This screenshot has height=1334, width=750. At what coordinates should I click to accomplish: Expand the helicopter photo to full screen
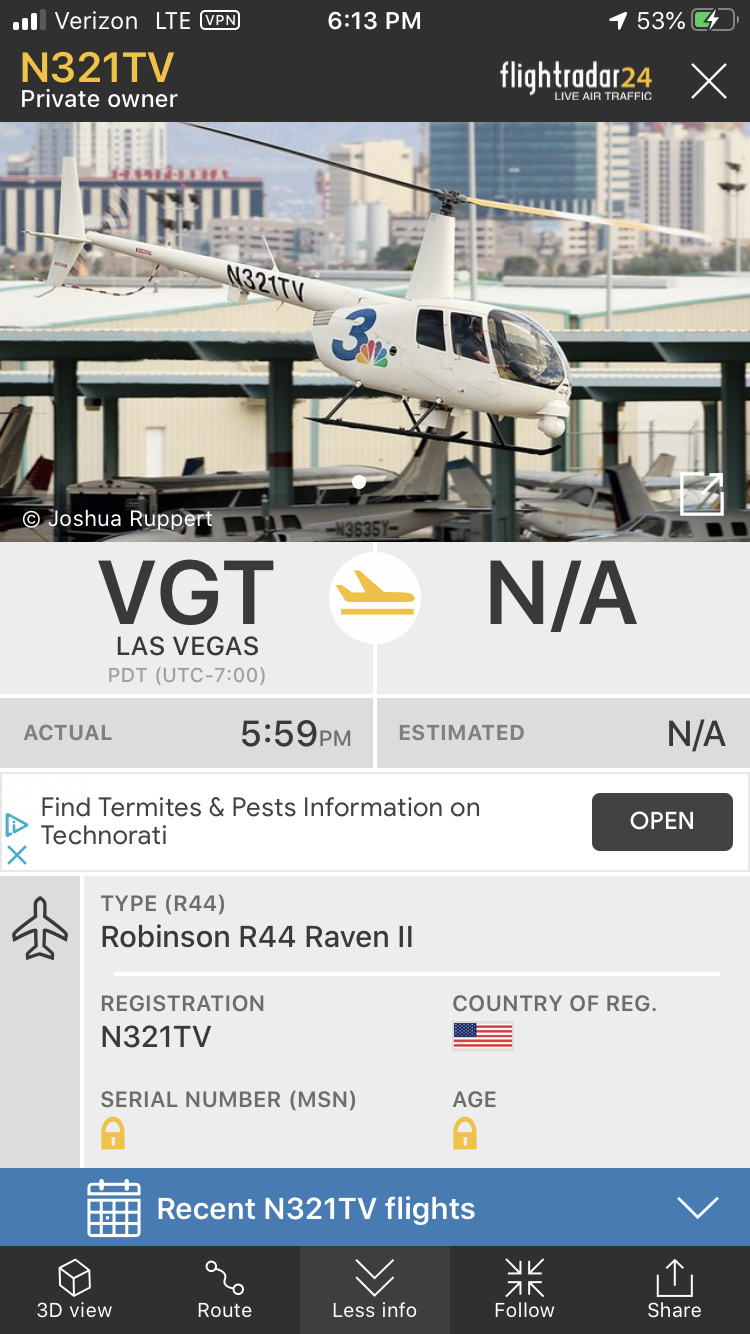(701, 494)
